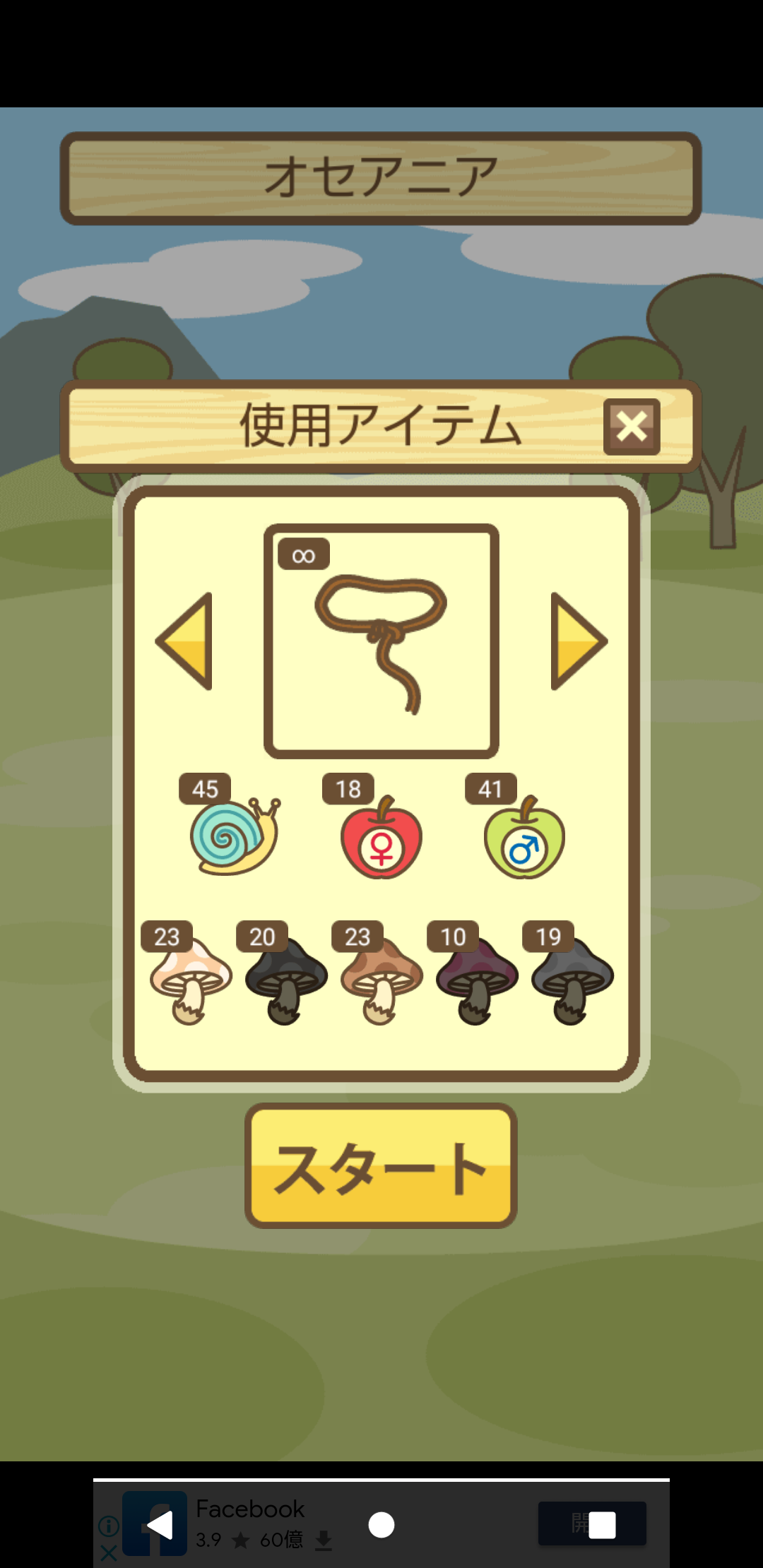The image size is (763, 1568).
Task: Show the next item with right arrow
Action: pos(579,641)
